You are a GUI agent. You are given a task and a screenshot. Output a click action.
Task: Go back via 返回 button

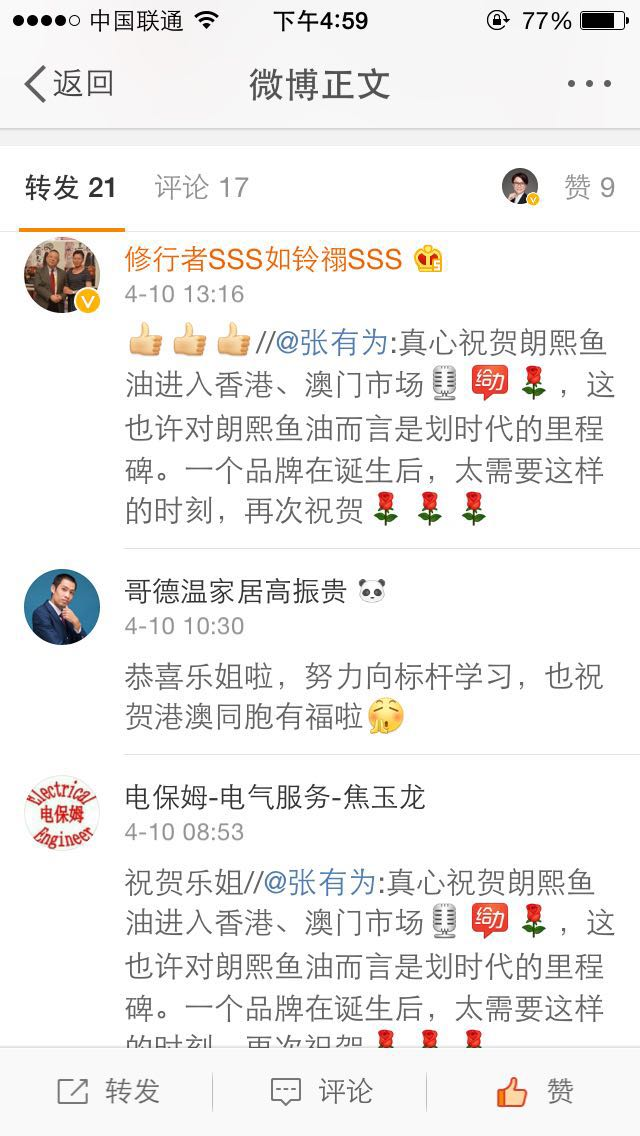(x=68, y=84)
